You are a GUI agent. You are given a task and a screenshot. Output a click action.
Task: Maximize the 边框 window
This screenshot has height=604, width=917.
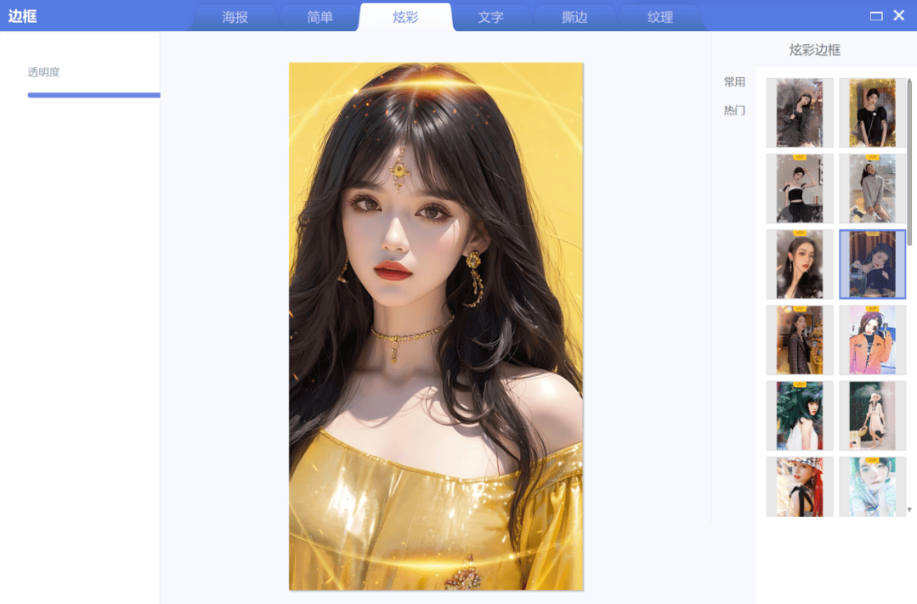[x=876, y=16]
